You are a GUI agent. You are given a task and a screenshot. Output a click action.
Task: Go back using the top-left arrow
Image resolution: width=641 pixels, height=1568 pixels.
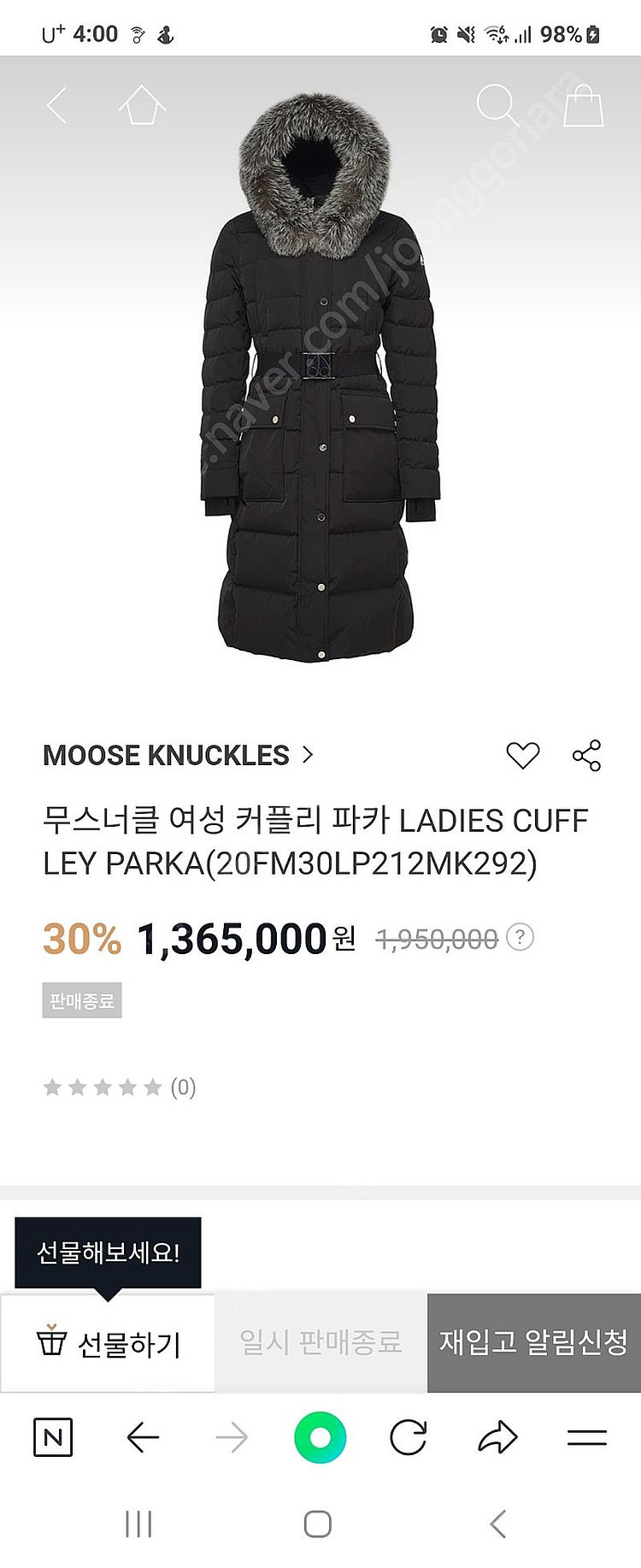(x=56, y=106)
